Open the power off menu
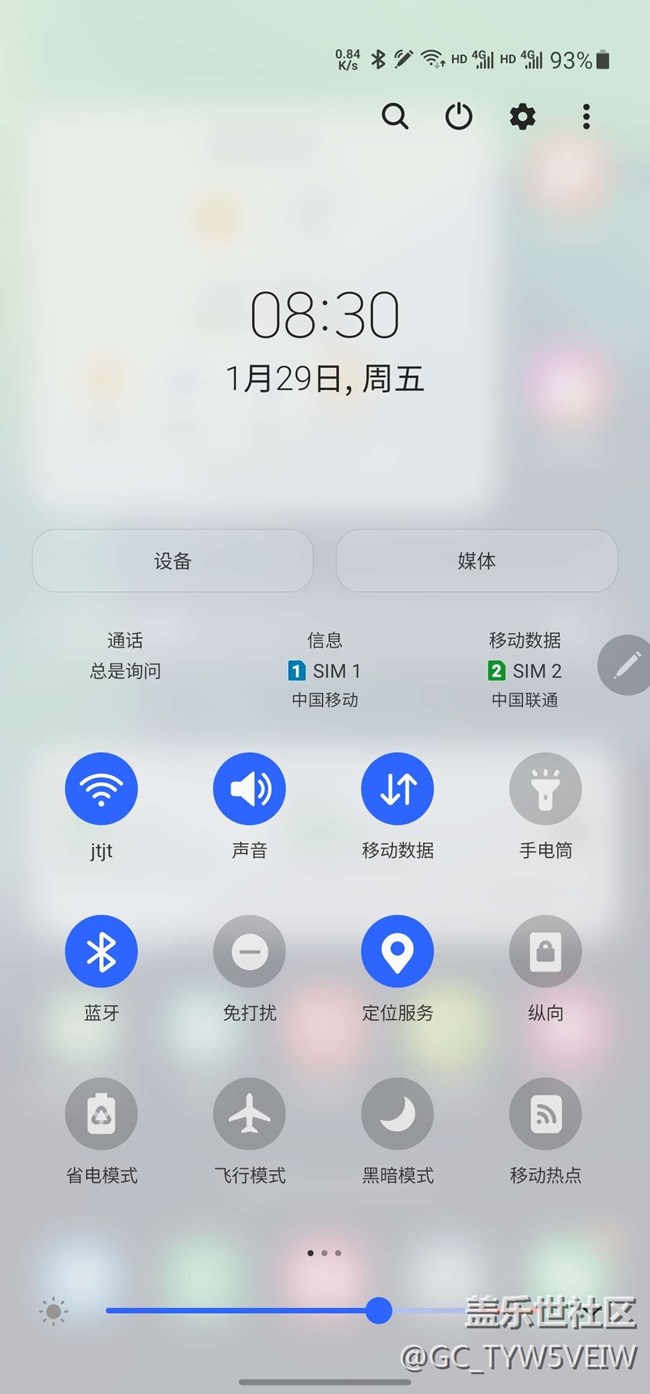The width and height of the screenshot is (650, 1394). (x=458, y=117)
